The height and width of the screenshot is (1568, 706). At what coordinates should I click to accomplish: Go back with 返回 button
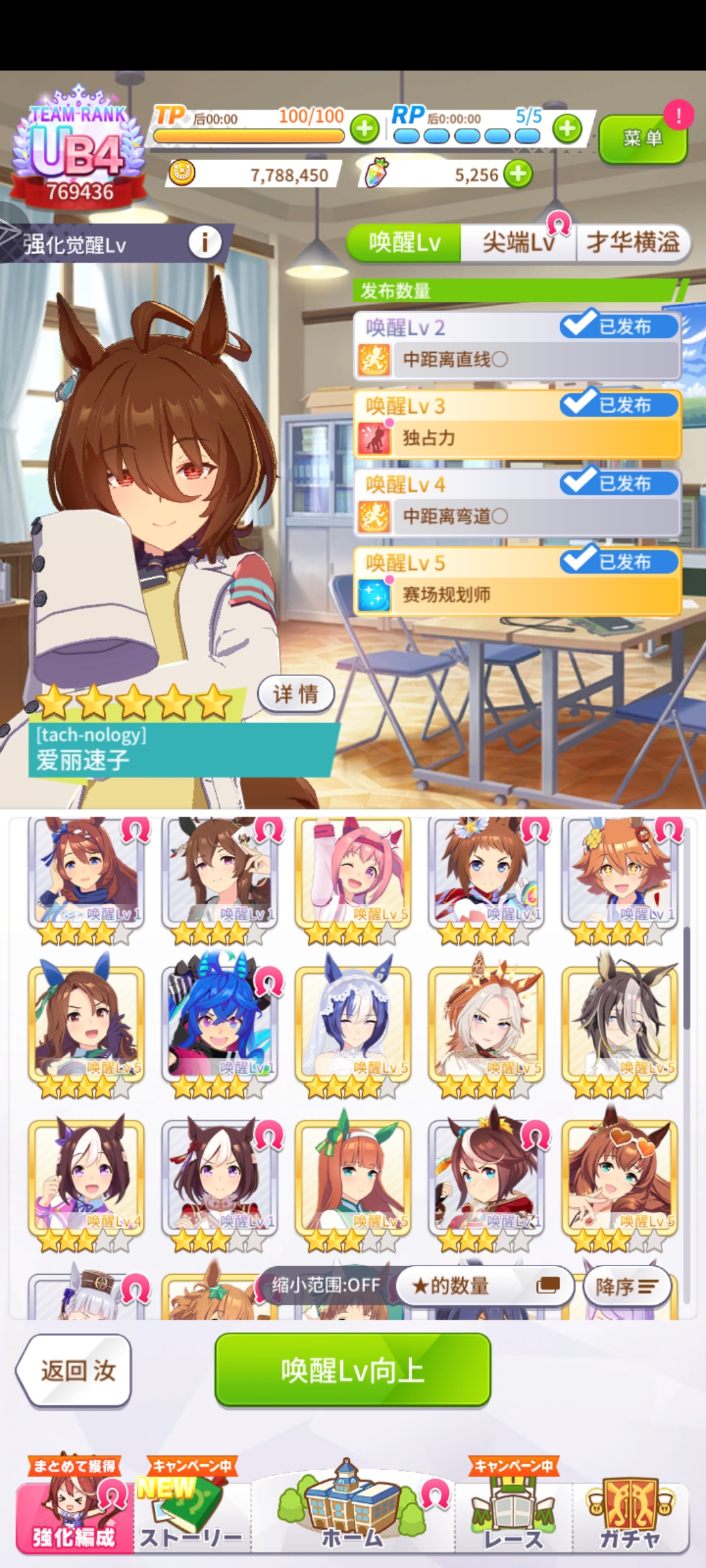pyautogui.click(x=75, y=1370)
